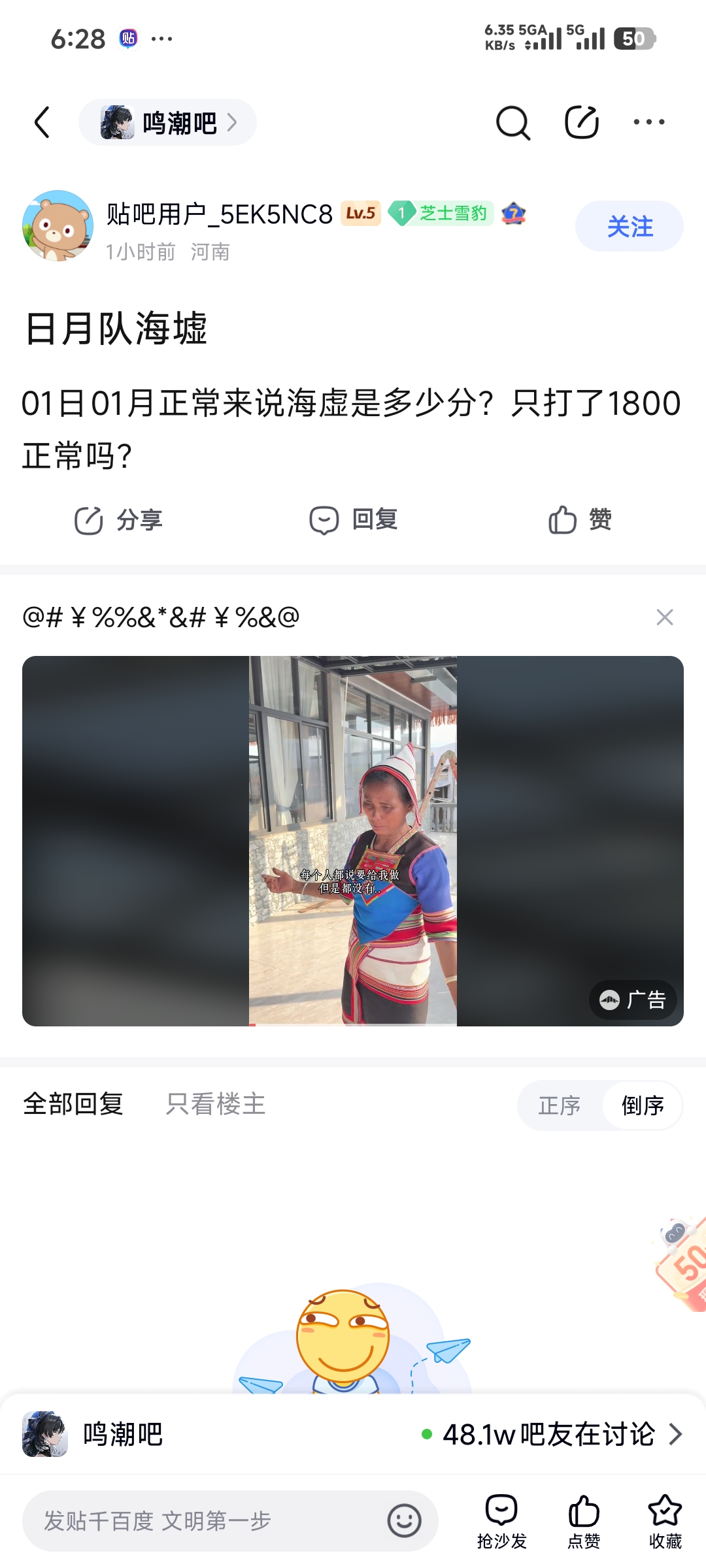Open the emoji picker in reply bar
This screenshot has width=706, height=1568.
(404, 1521)
